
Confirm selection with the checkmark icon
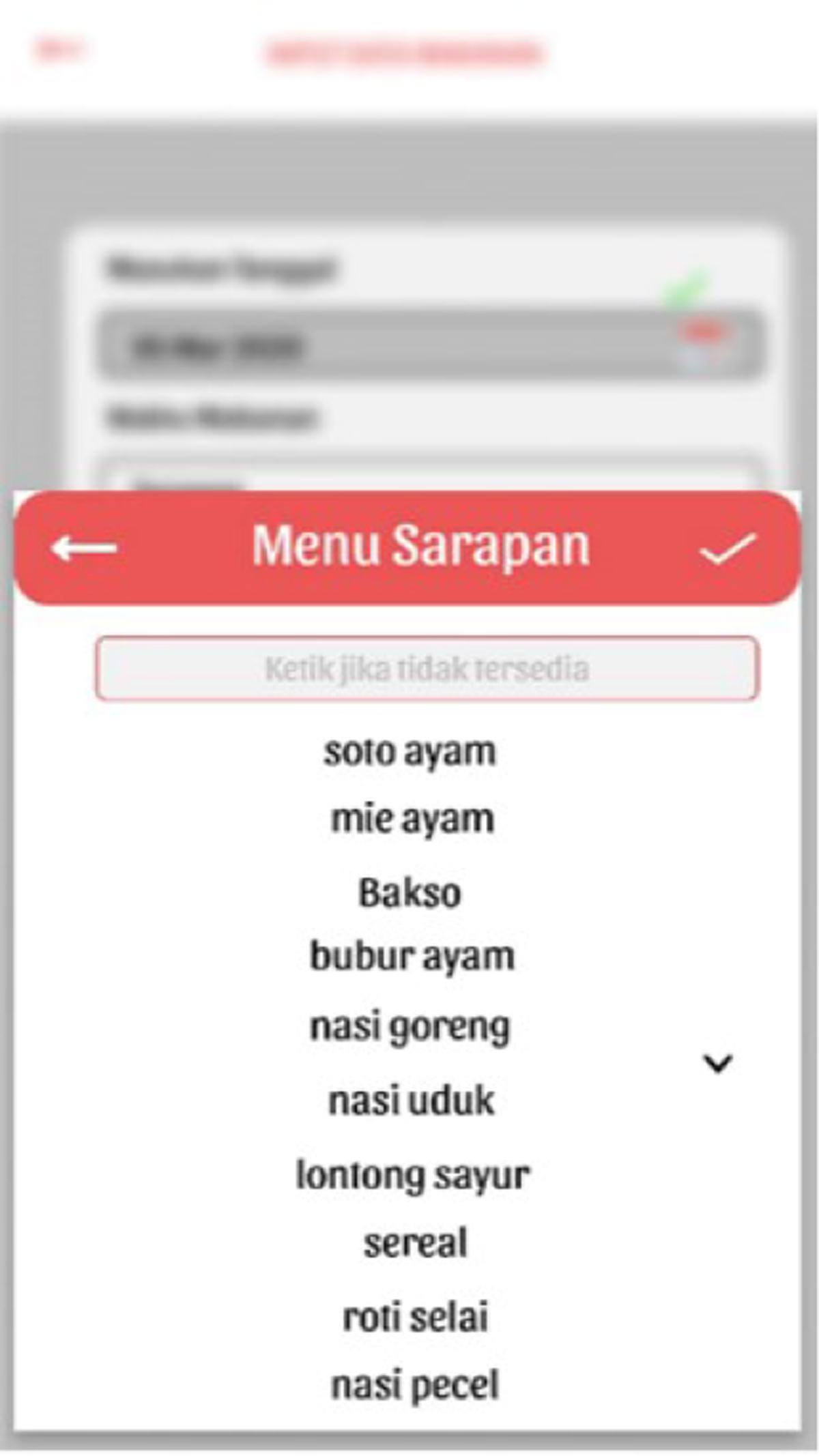pyautogui.click(x=728, y=548)
